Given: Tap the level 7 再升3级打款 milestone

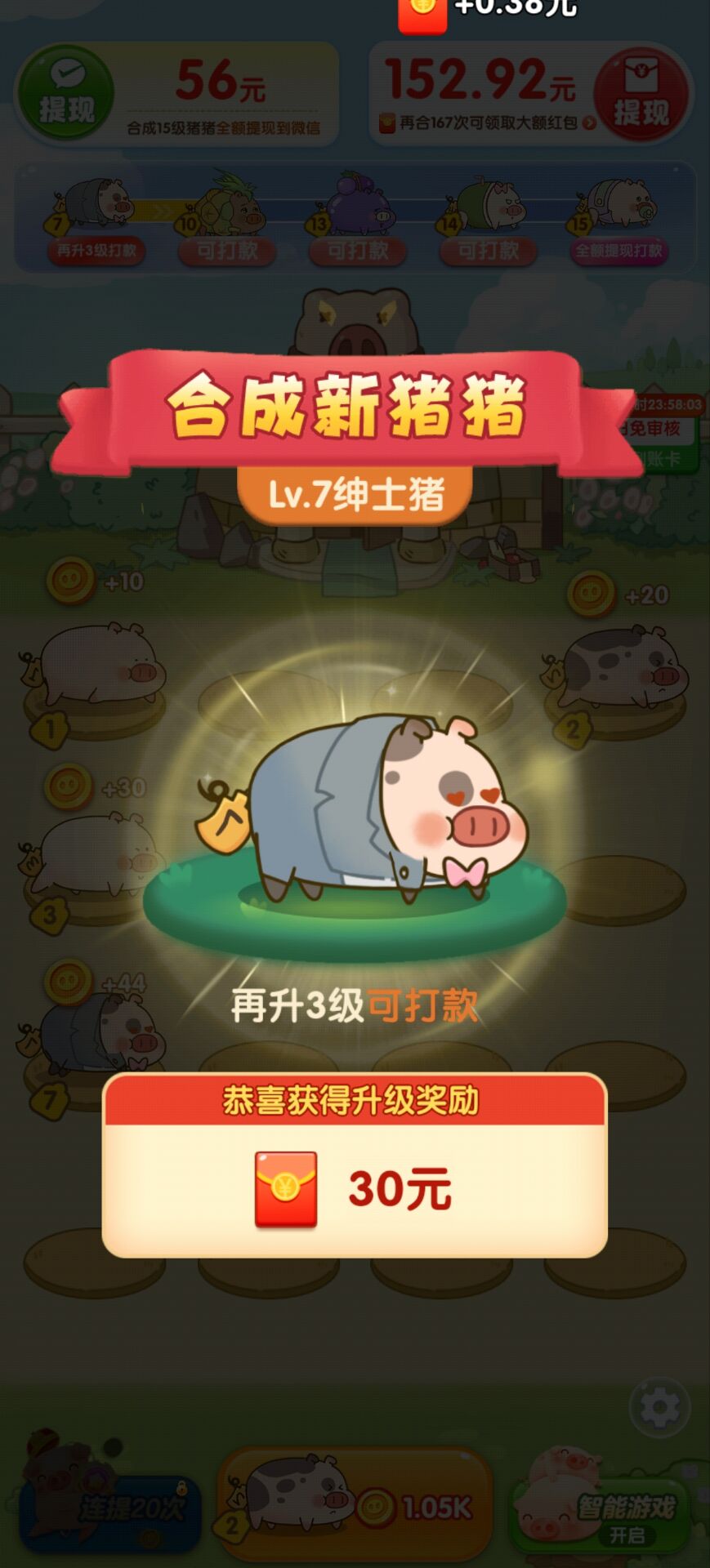Looking at the screenshot, I should click(x=96, y=250).
